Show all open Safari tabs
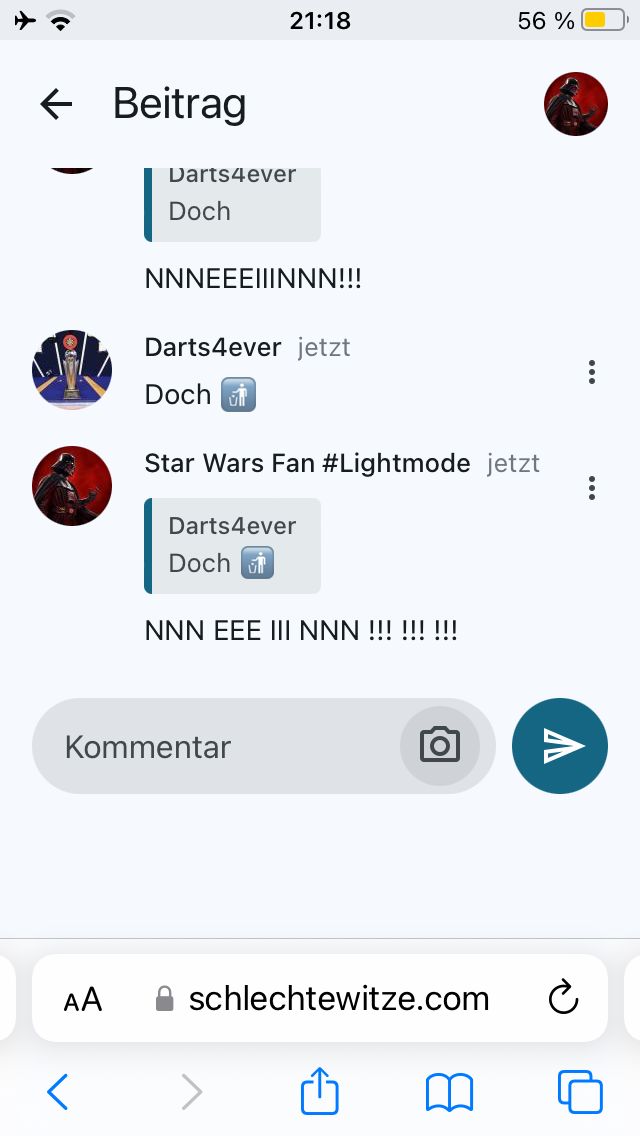640x1136 pixels. [580, 1092]
